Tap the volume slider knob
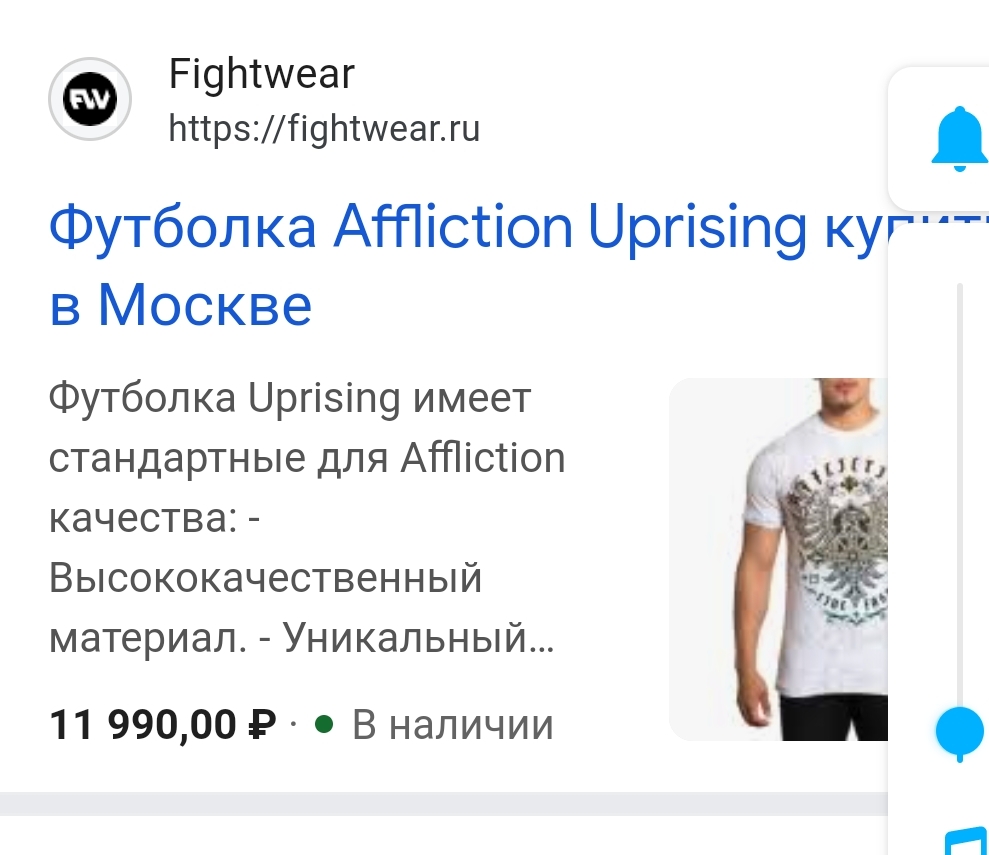Viewport: 989px width, 855px height. (959, 733)
